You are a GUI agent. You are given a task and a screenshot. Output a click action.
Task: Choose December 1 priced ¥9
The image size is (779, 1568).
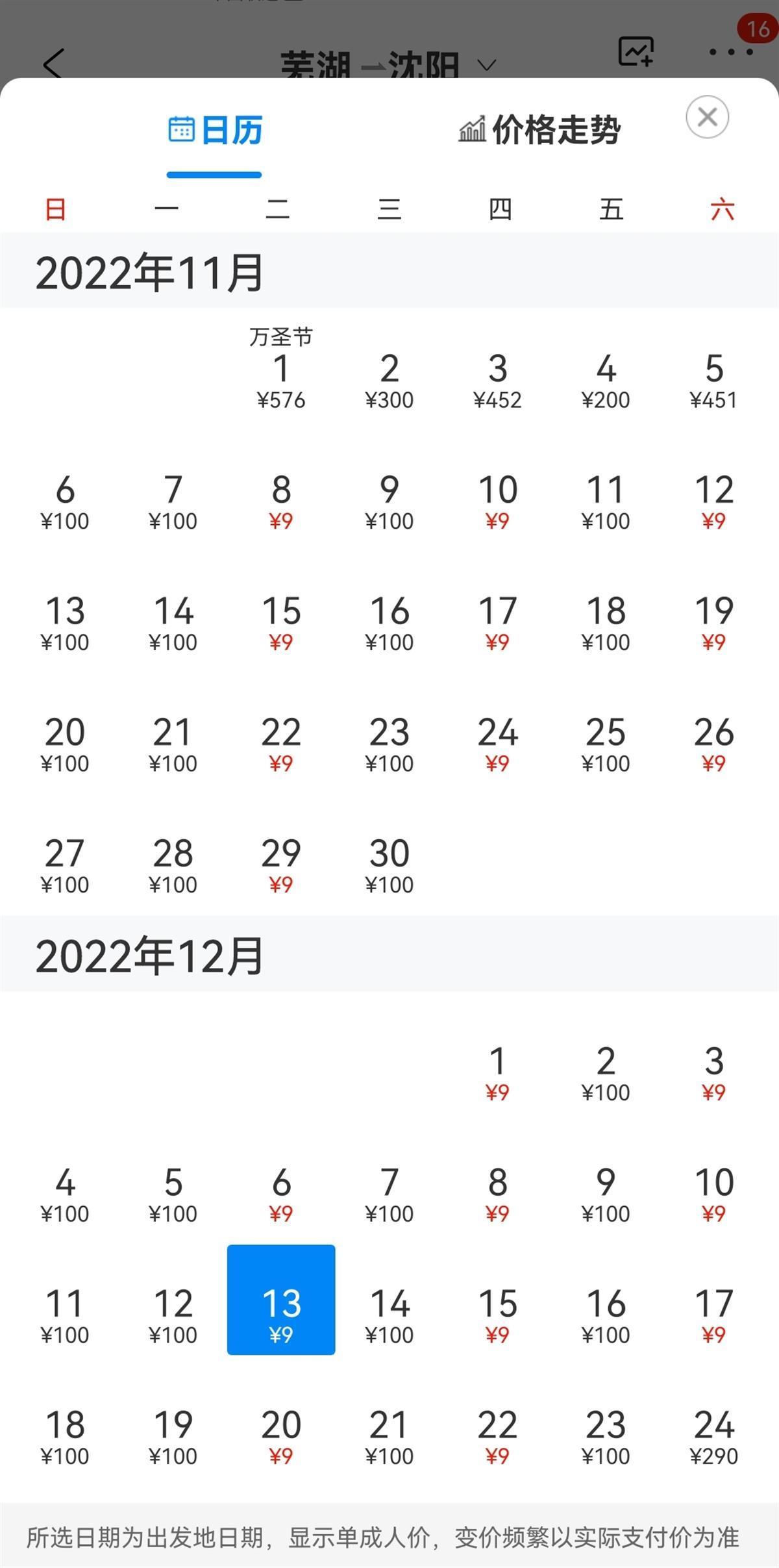[x=498, y=1073]
